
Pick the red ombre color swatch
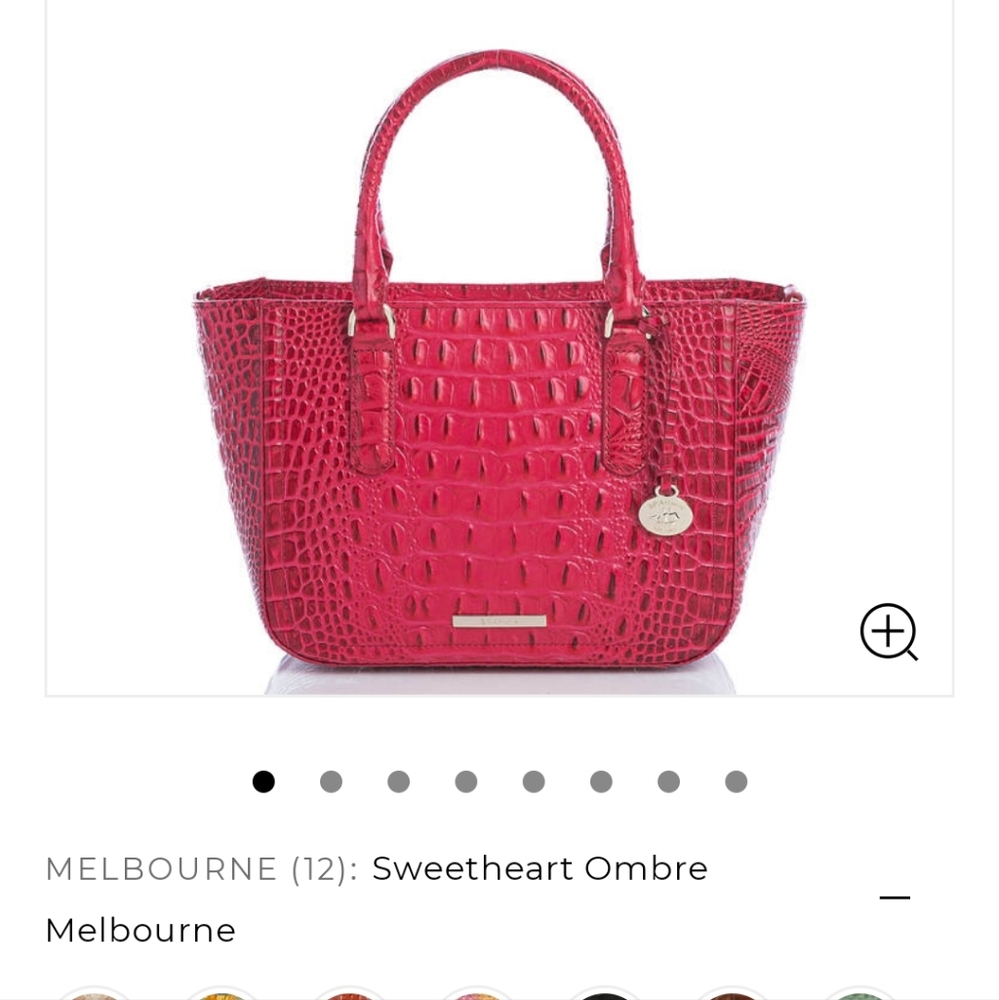pos(352,997)
